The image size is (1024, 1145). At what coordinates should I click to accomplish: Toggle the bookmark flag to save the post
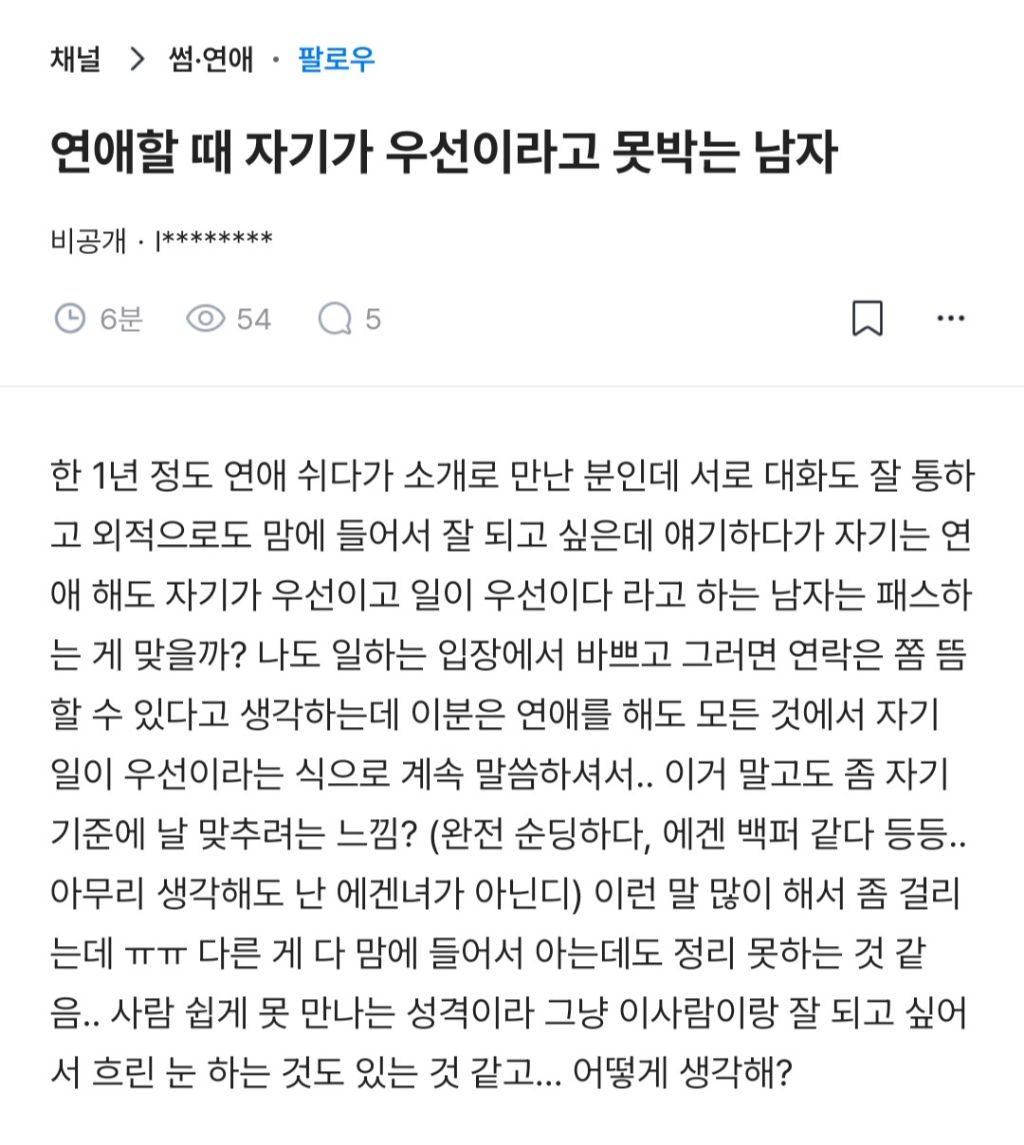[869, 317]
